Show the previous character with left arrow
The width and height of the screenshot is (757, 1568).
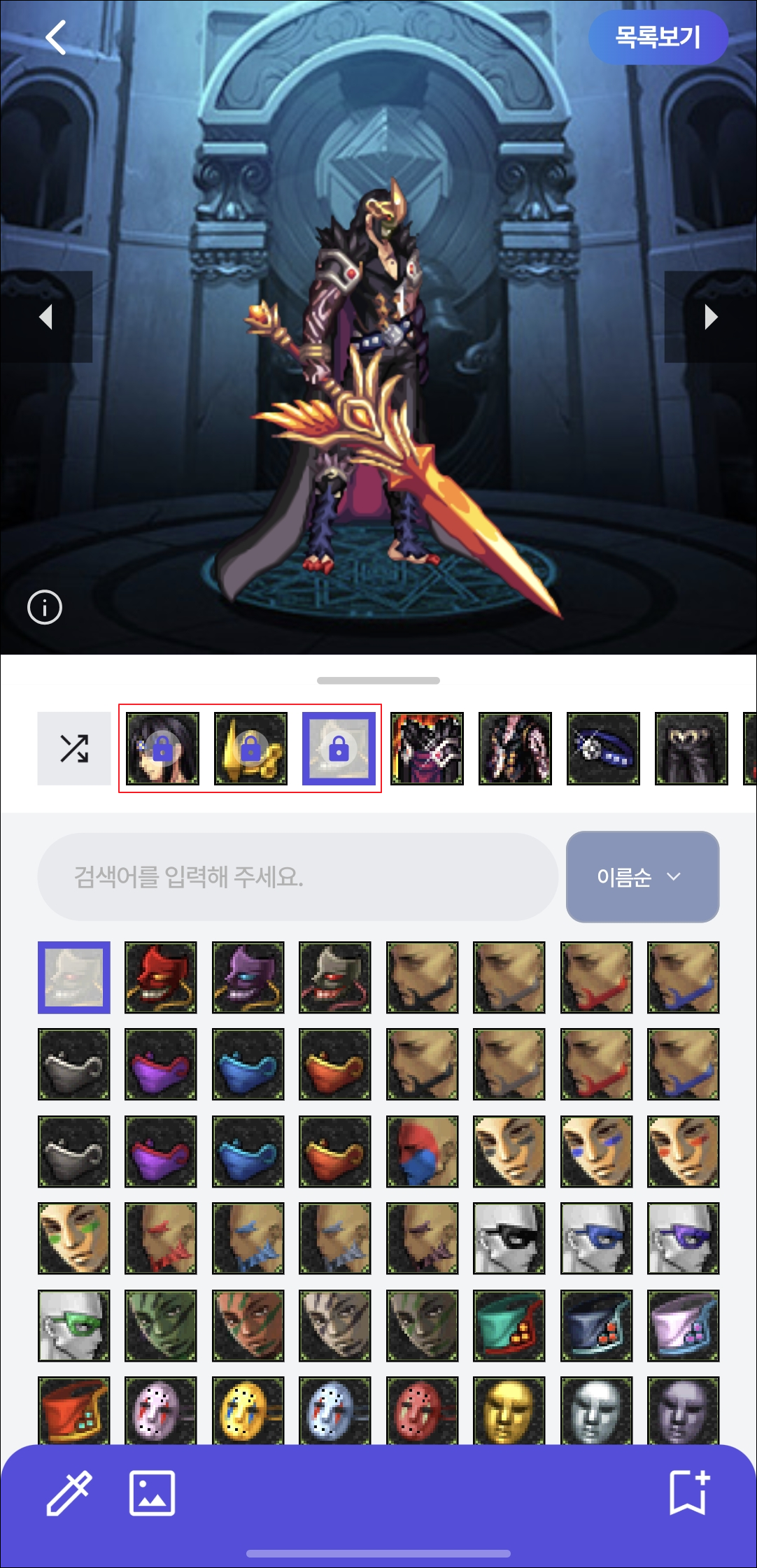[x=46, y=317]
